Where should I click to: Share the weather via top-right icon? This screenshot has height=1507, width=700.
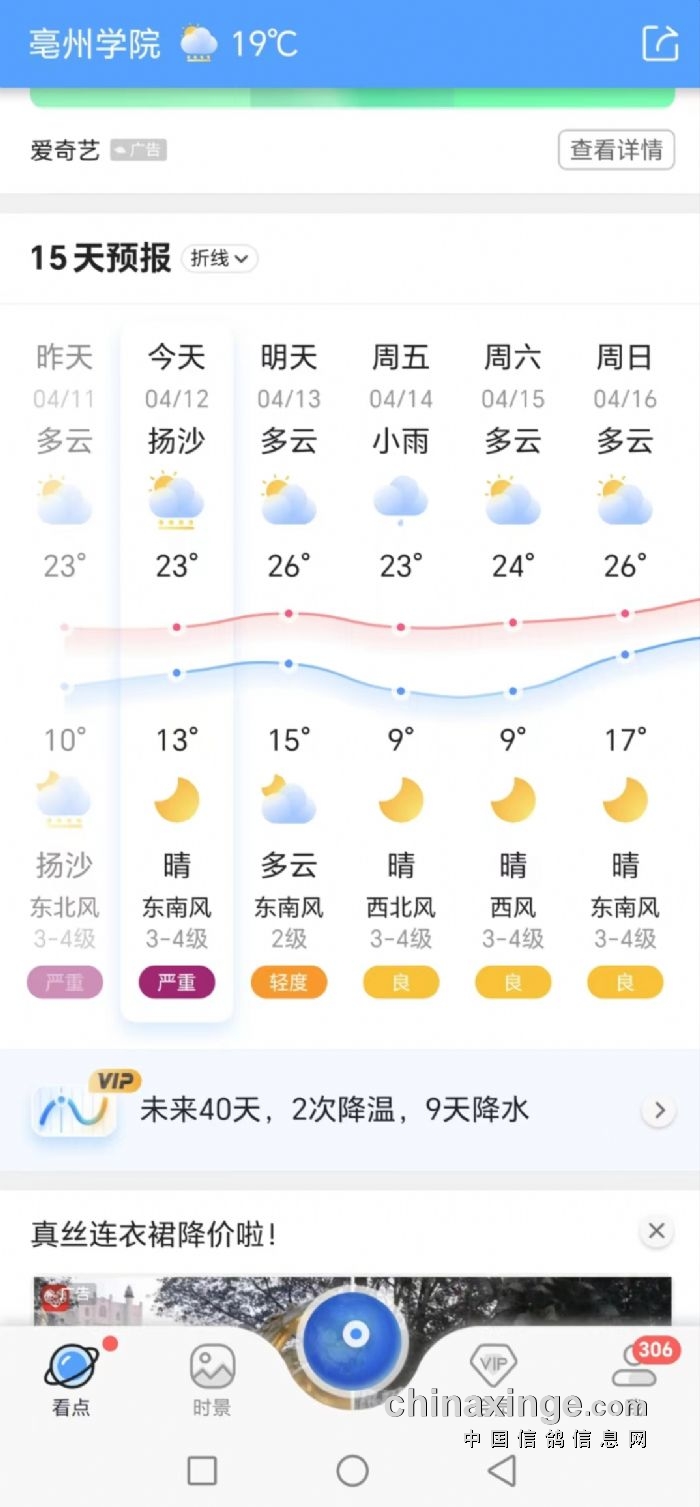click(x=659, y=43)
